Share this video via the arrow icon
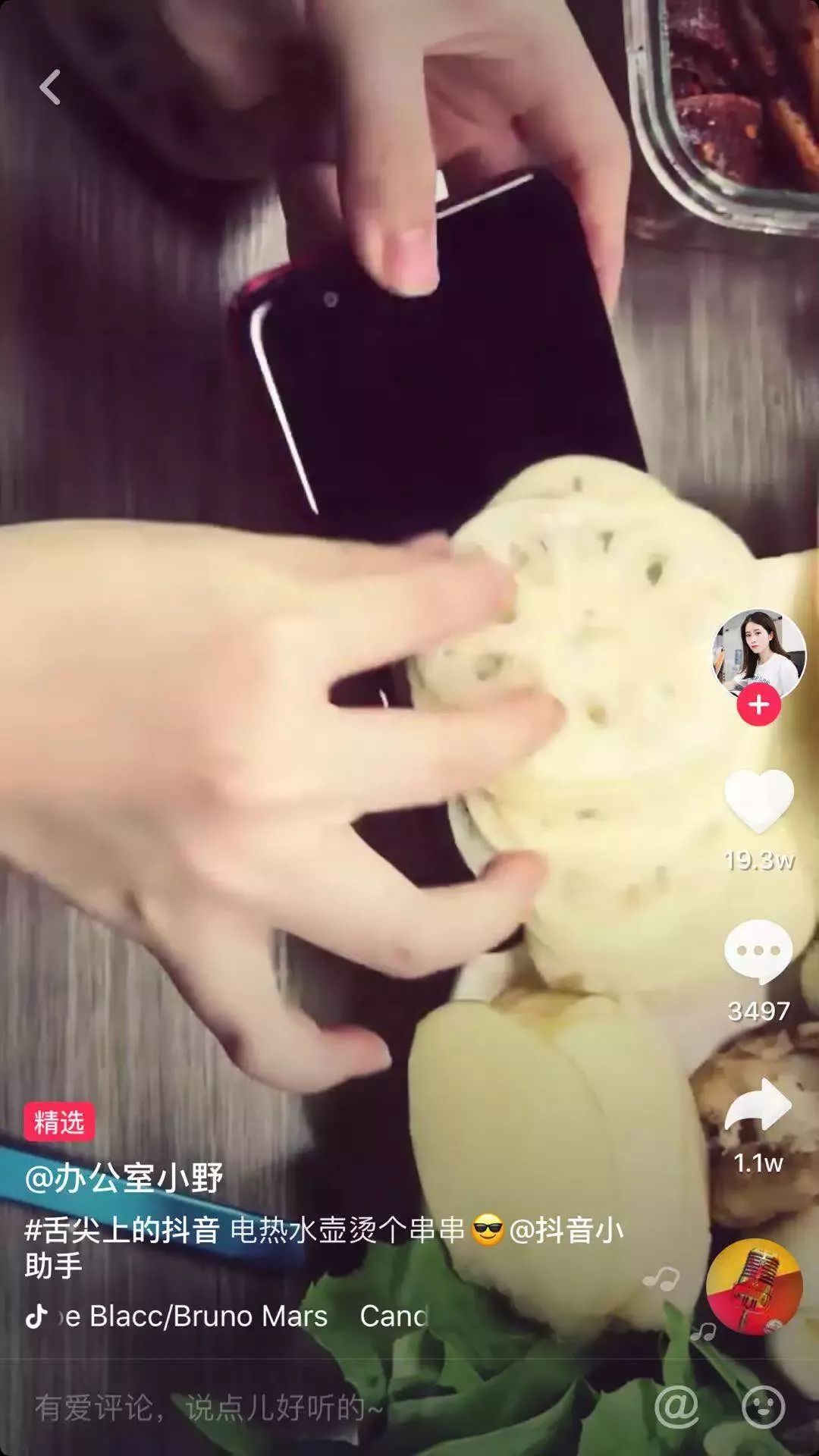The height and width of the screenshot is (1456, 819). (x=758, y=1106)
